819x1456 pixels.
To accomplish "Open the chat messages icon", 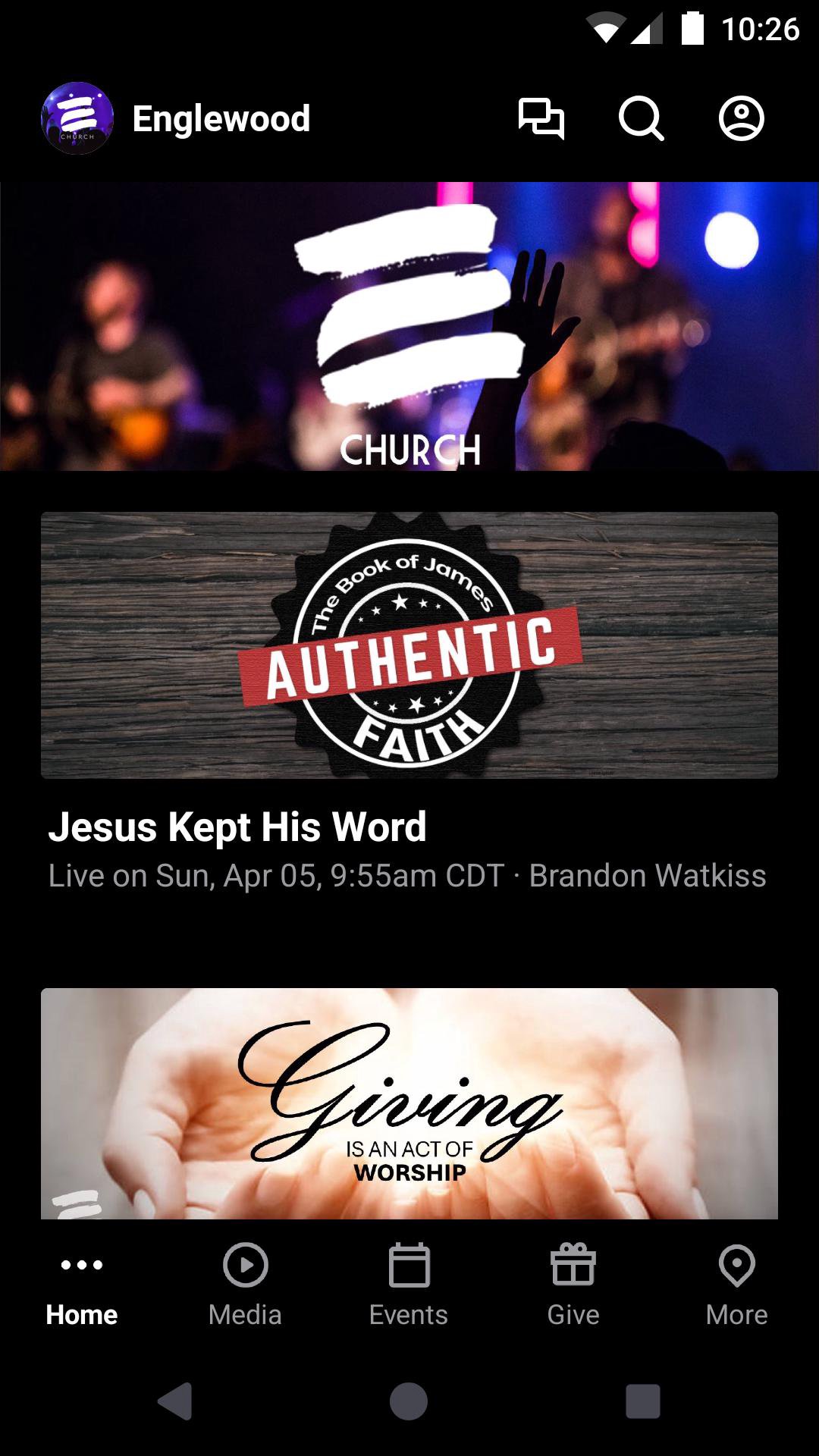I will pyautogui.click(x=541, y=119).
